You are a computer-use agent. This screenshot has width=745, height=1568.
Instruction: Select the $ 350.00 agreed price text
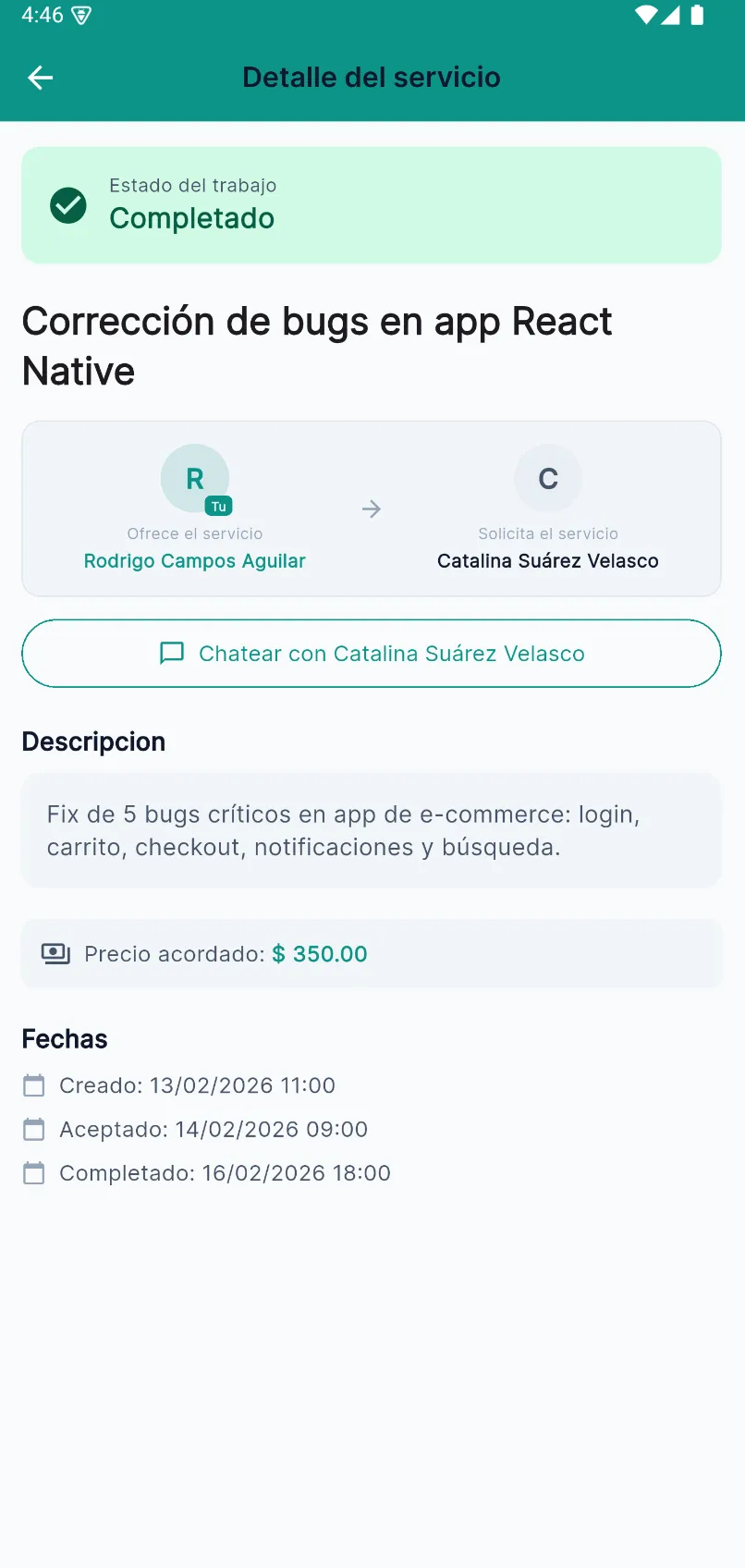pyautogui.click(x=320, y=953)
